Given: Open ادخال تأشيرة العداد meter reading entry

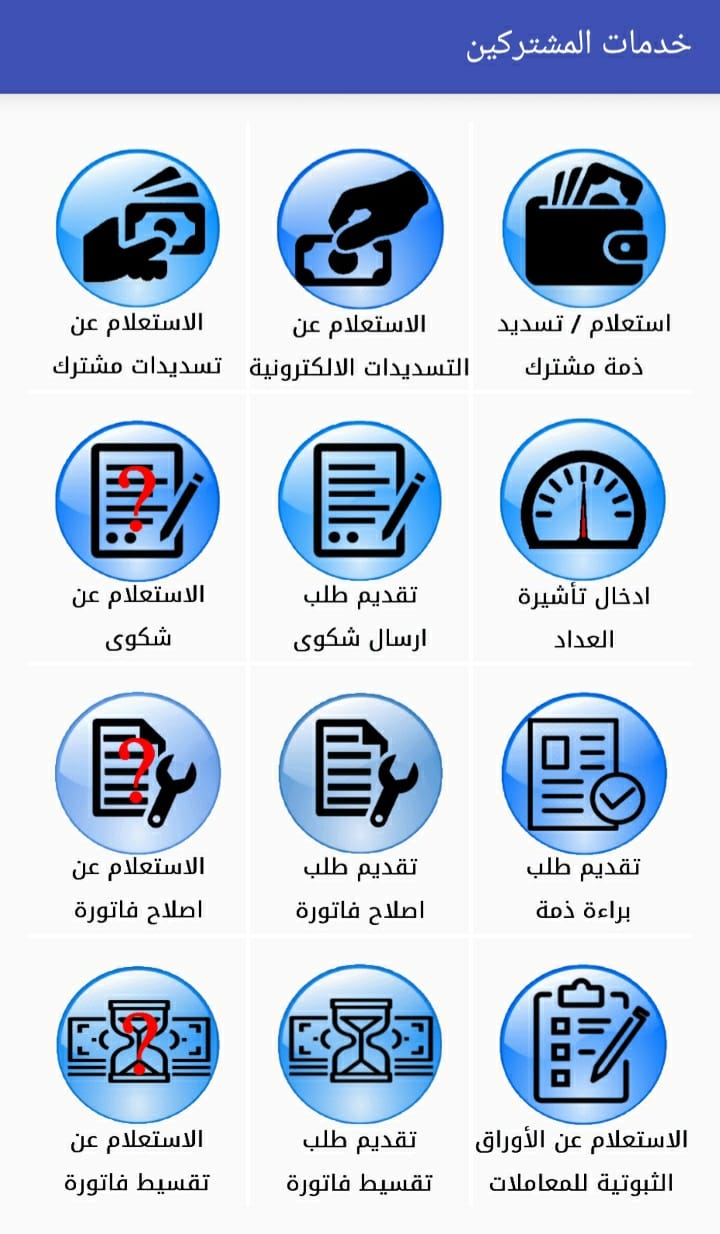Looking at the screenshot, I should click(583, 528).
